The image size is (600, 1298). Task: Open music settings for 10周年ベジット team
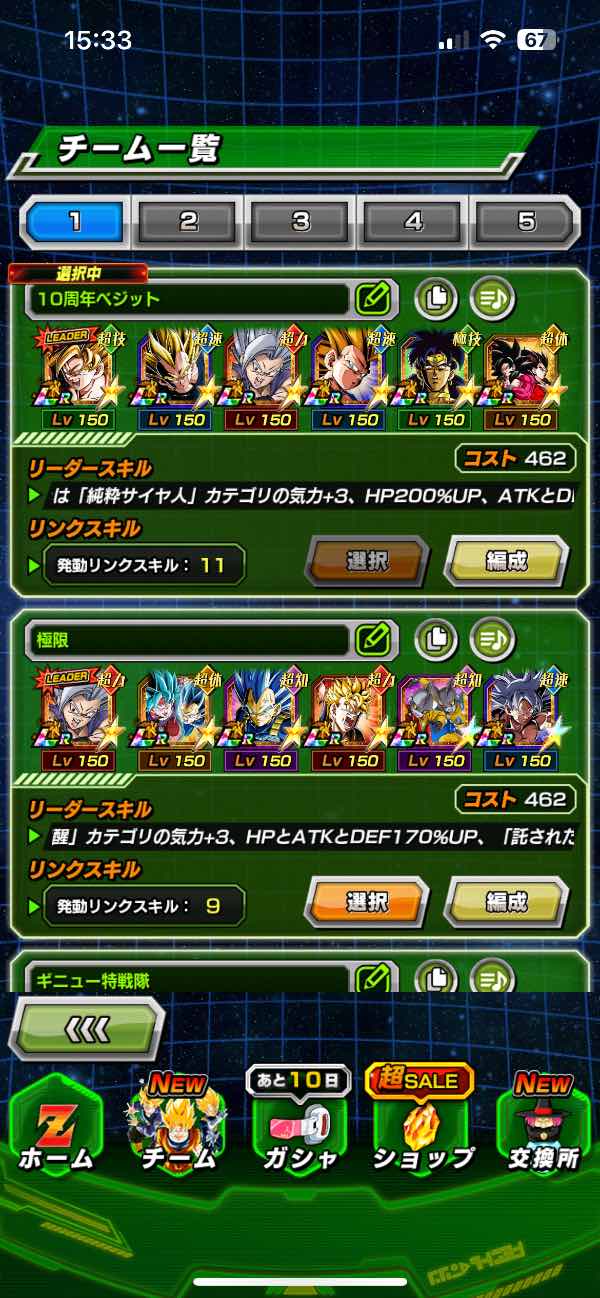(x=493, y=297)
